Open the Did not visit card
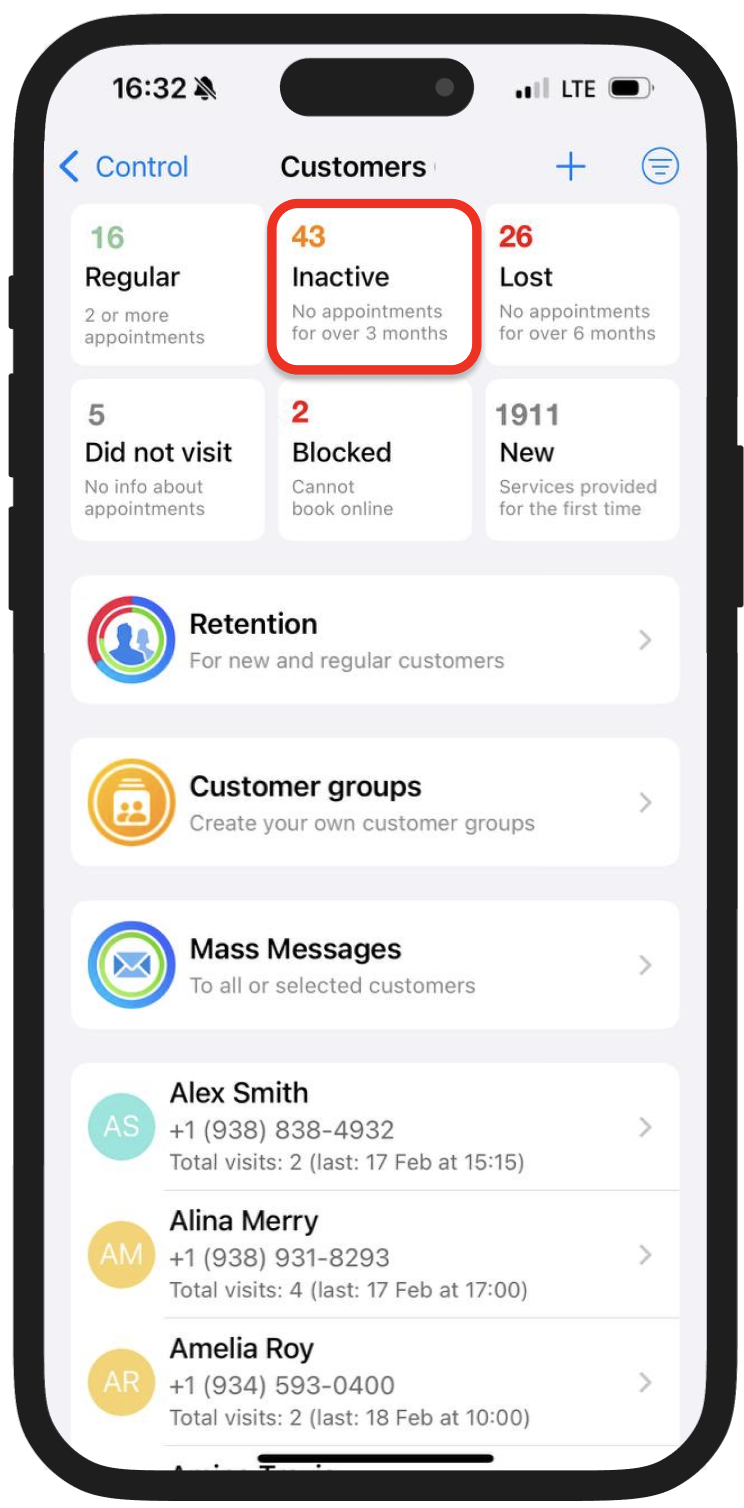 pyautogui.click(x=167, y=460)
